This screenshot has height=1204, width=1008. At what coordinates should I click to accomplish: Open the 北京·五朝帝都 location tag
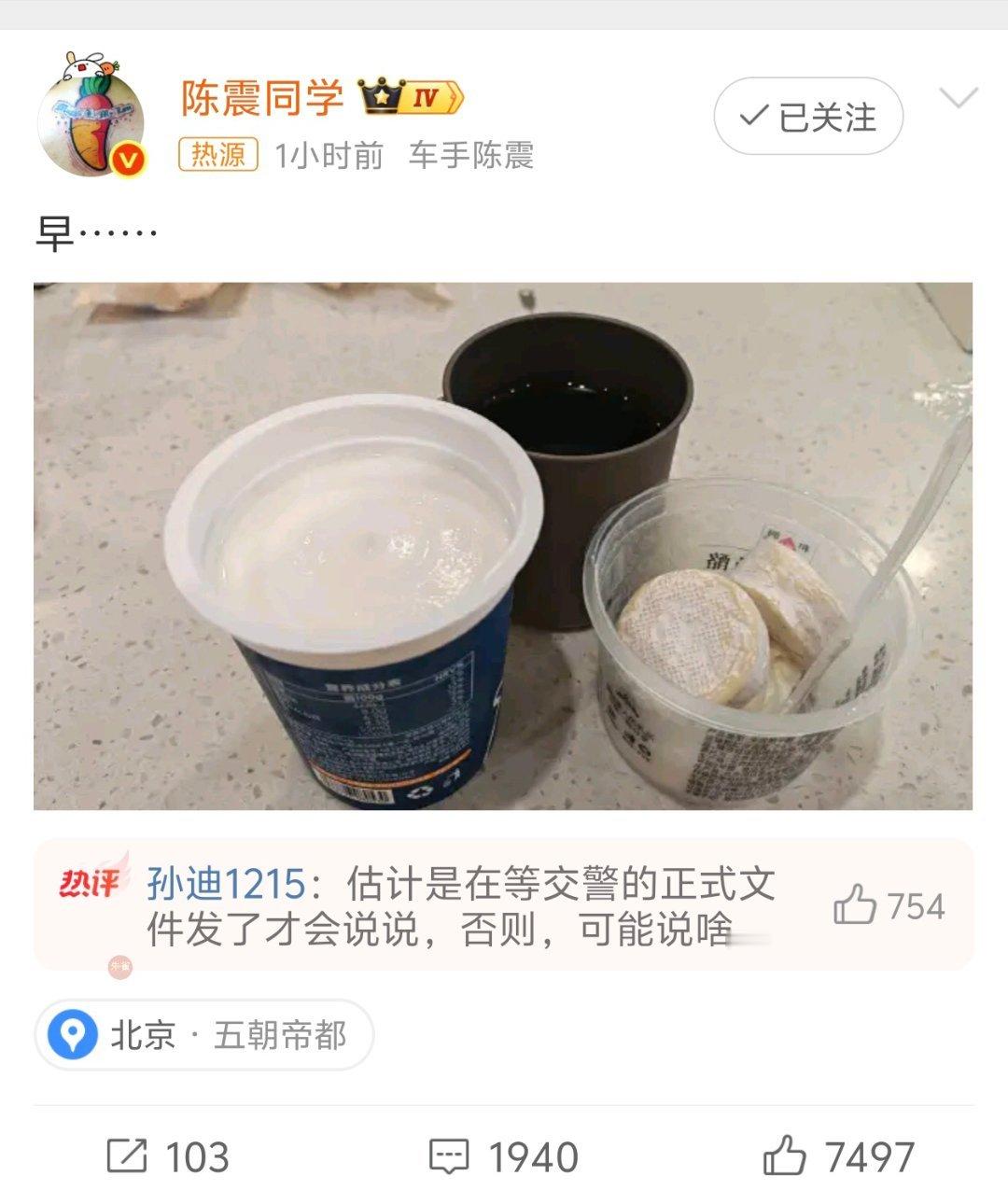pos(204,1035)
